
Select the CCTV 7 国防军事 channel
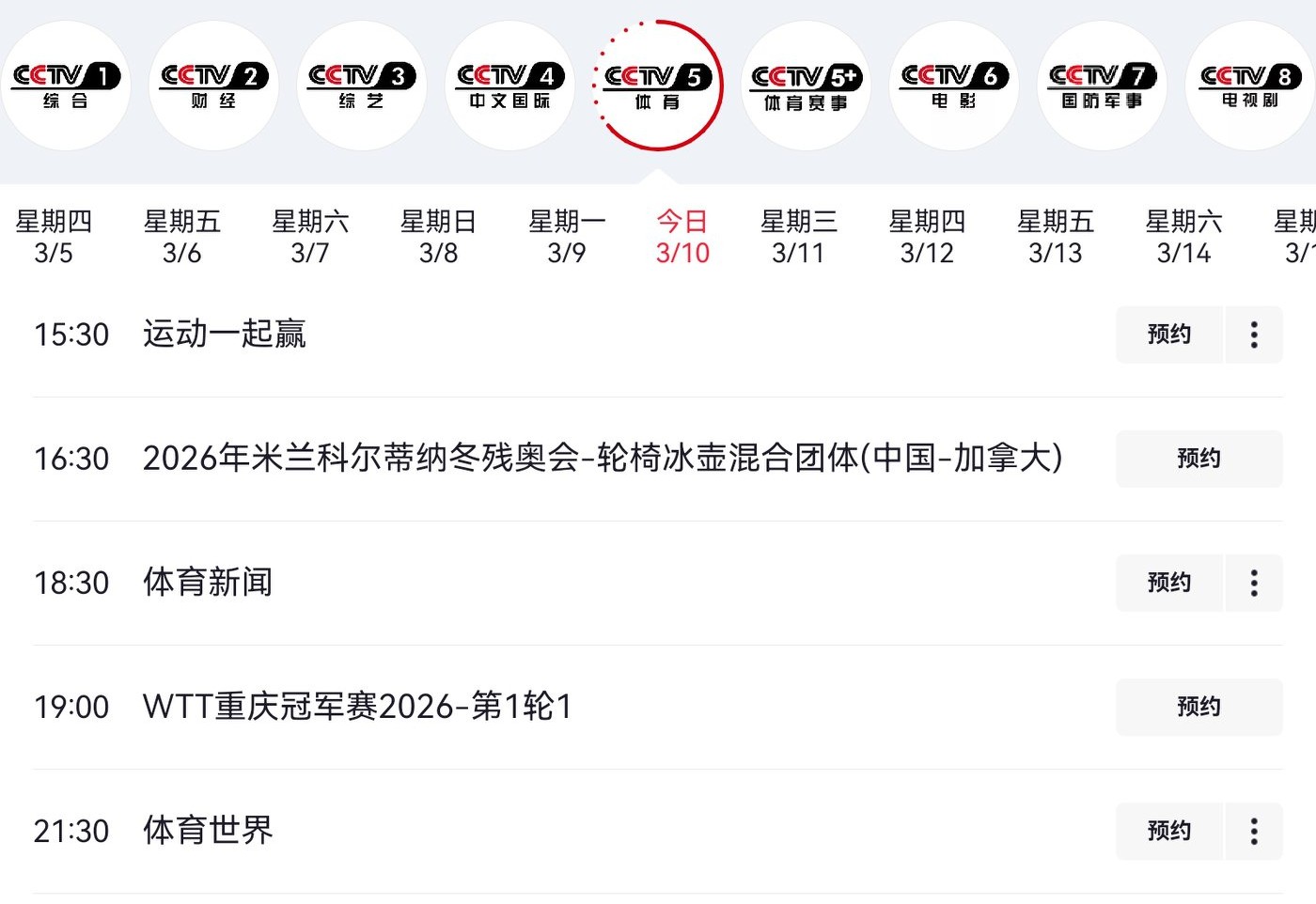(x=1102, y=86)
